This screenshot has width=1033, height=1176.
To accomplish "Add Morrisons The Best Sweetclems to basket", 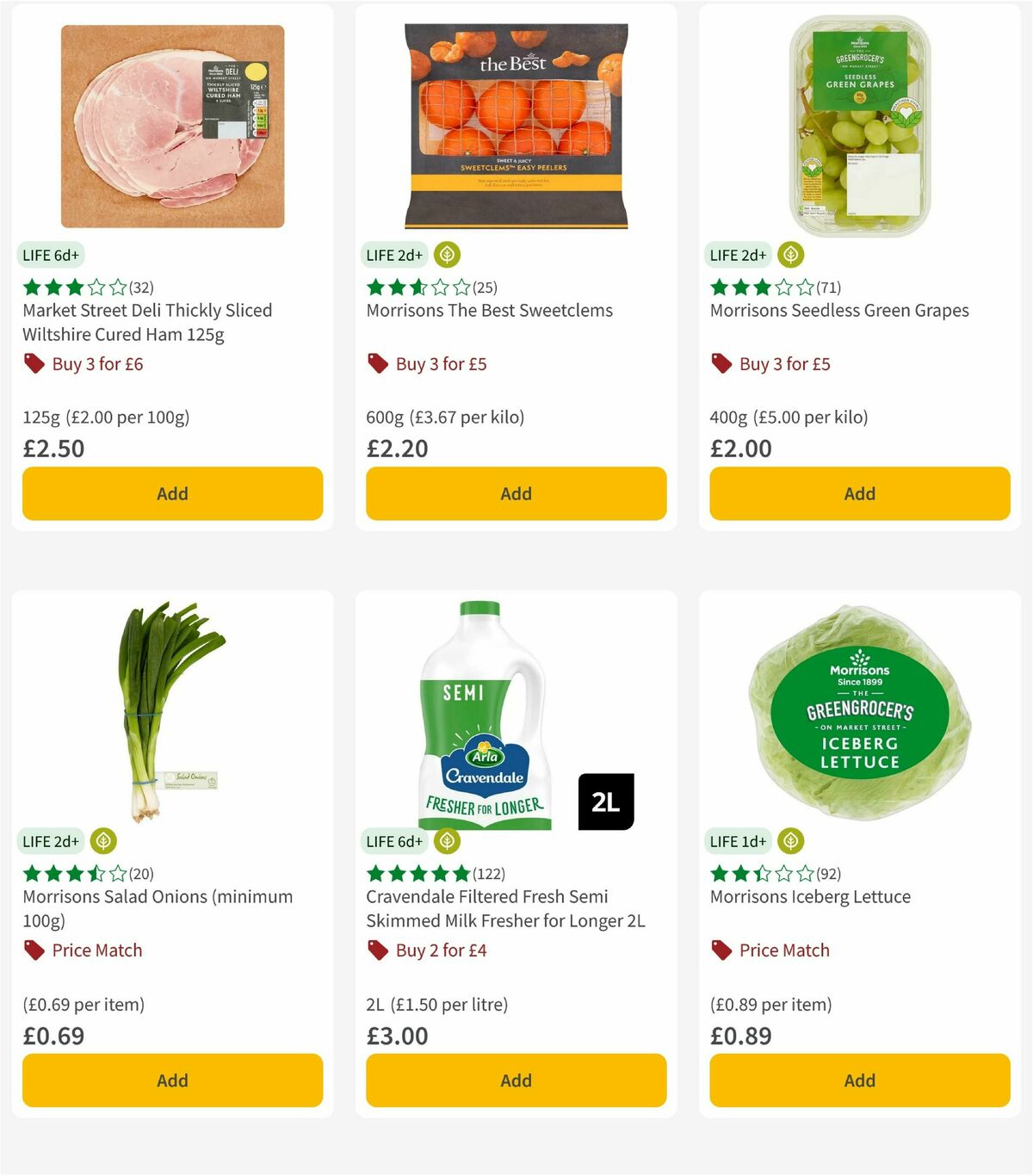I will 515,493.
